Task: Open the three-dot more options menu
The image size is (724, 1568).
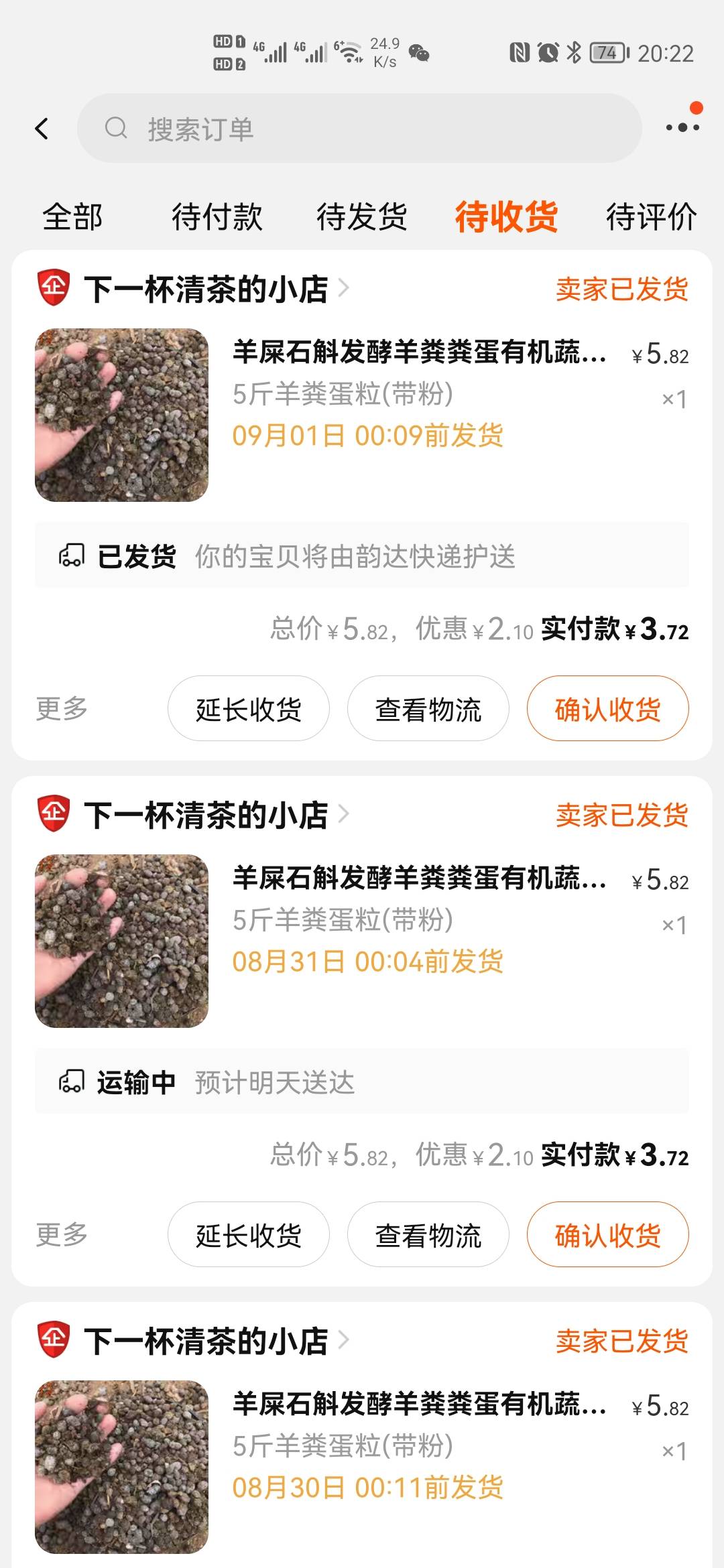Action: click(x=682, y=127)
